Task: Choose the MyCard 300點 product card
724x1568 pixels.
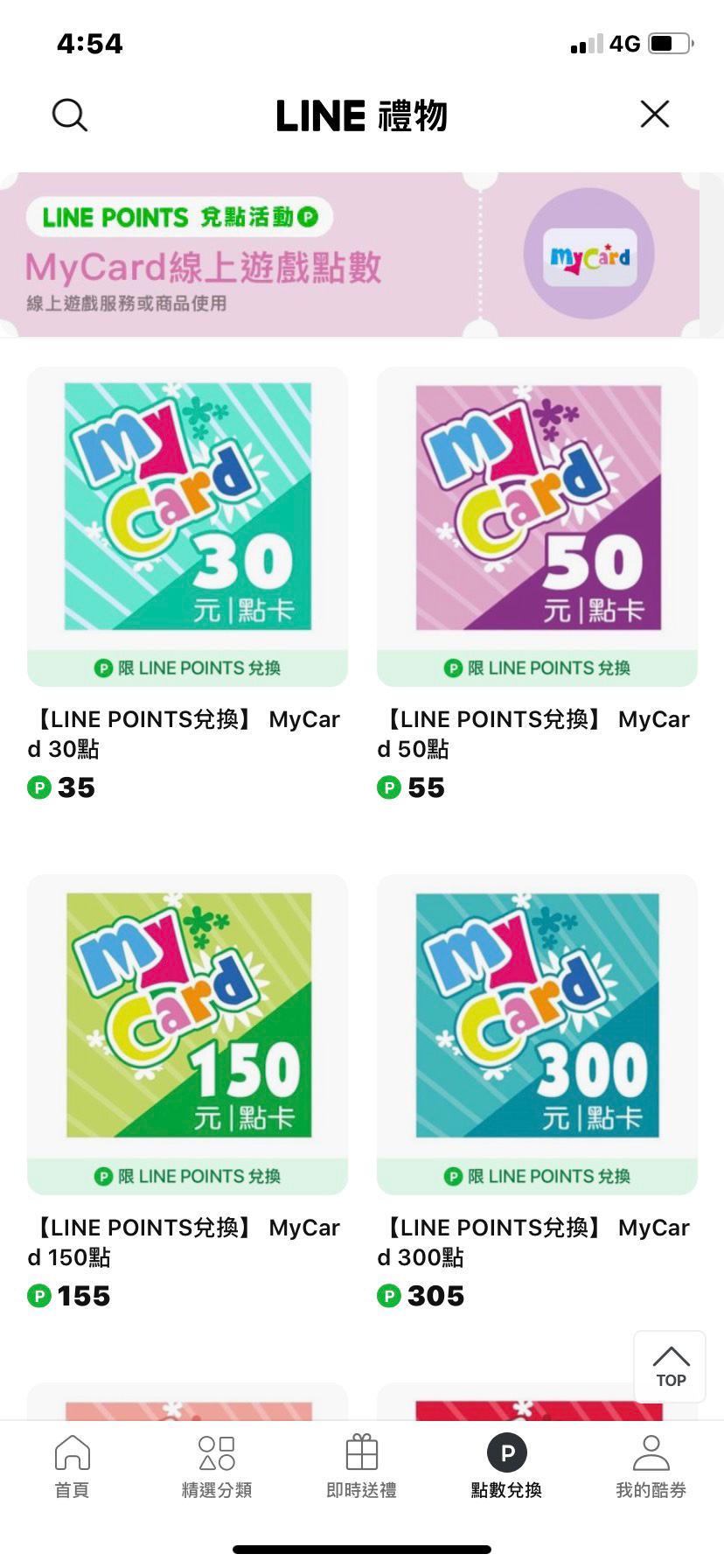Action: coord(537,1093)
